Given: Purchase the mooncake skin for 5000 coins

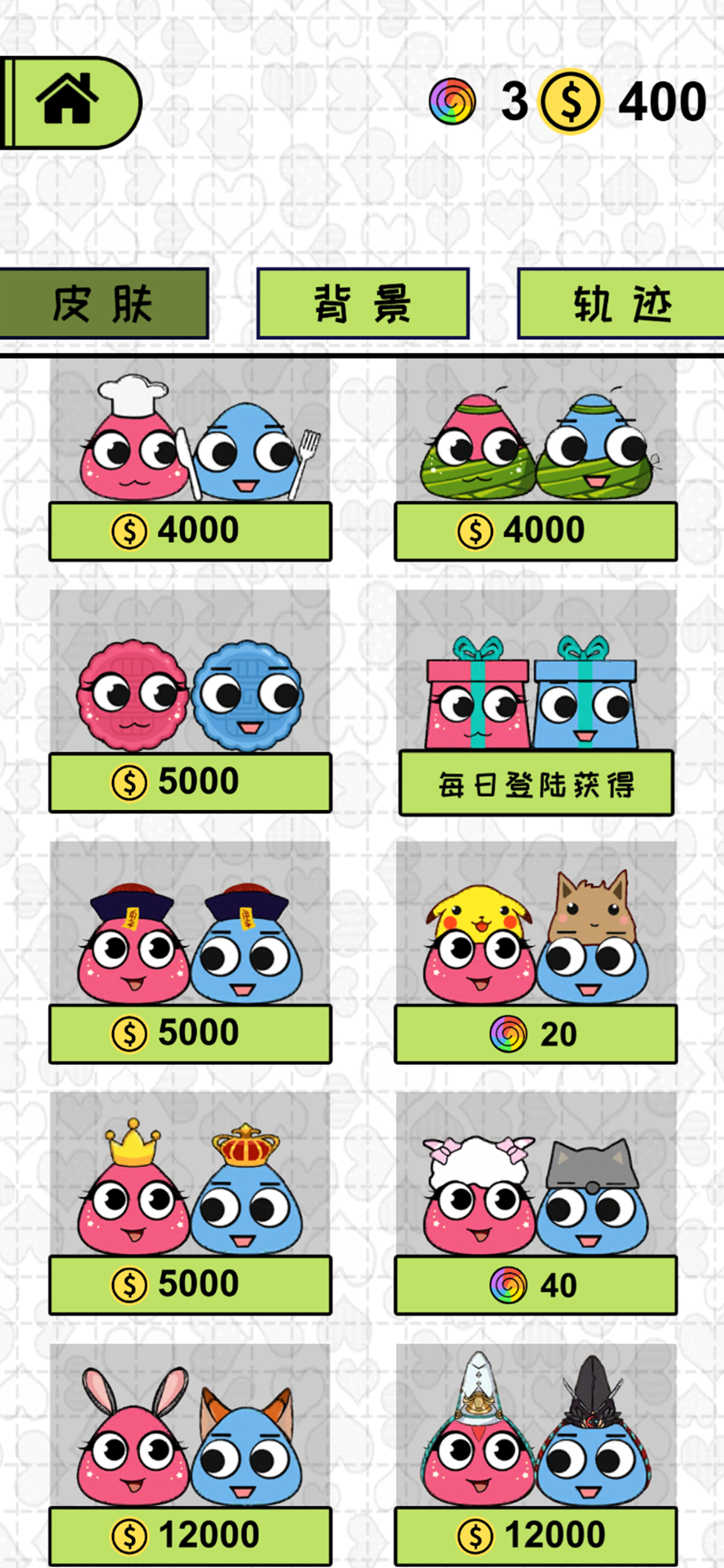Looking at the screenshot, I should click(x=191, y=782).
